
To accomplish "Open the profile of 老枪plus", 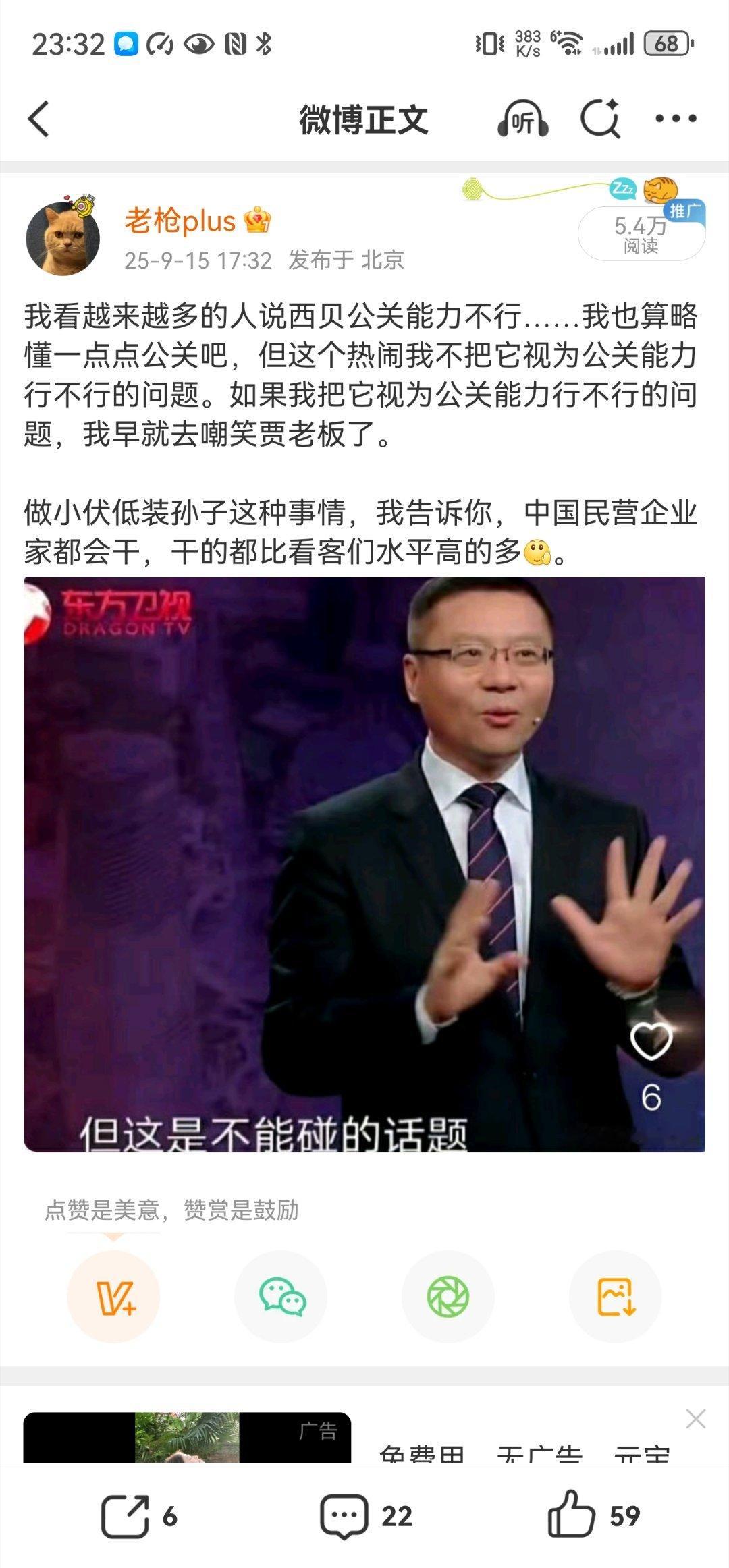I will pyautogui.click(x=180, y=219).
